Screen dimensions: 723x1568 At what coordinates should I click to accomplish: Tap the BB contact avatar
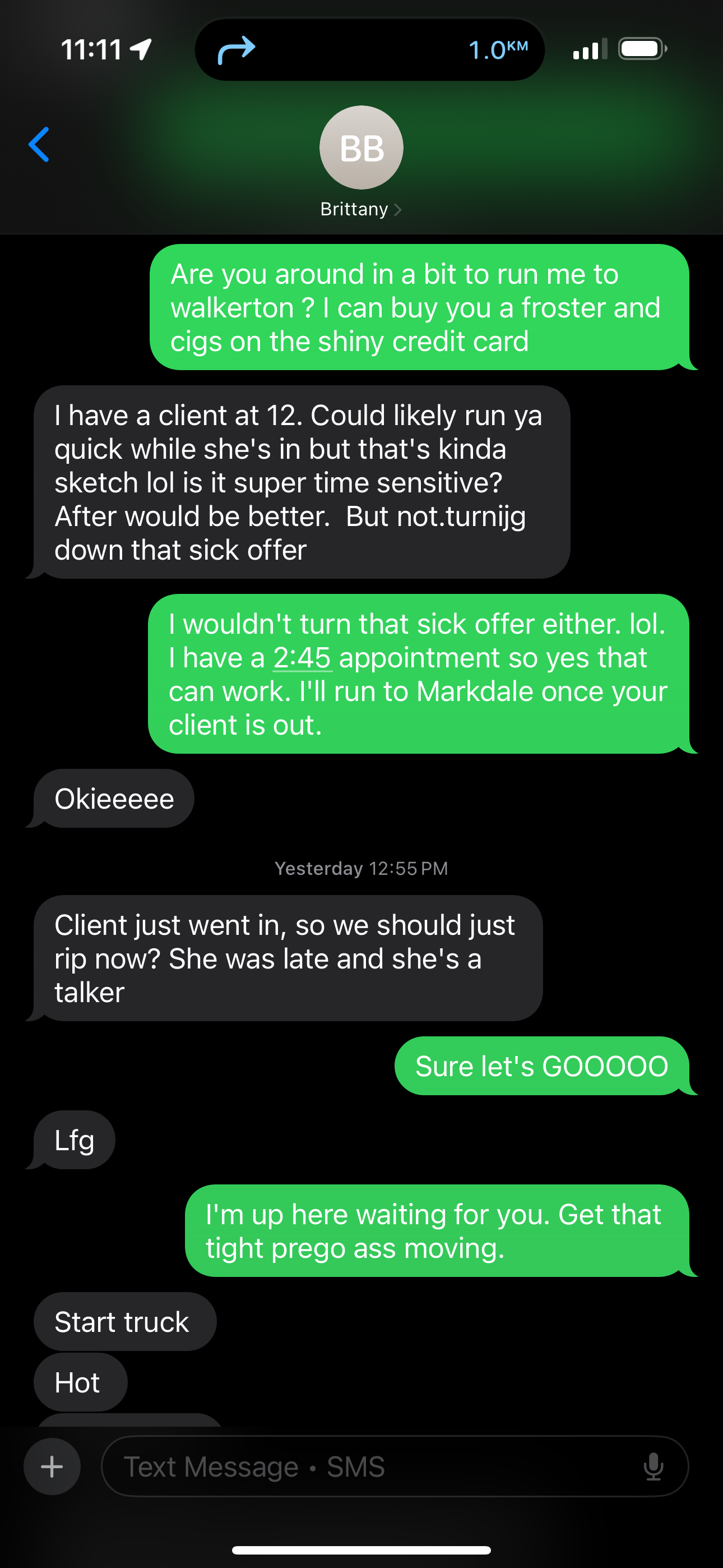click(x=361, y=147)
